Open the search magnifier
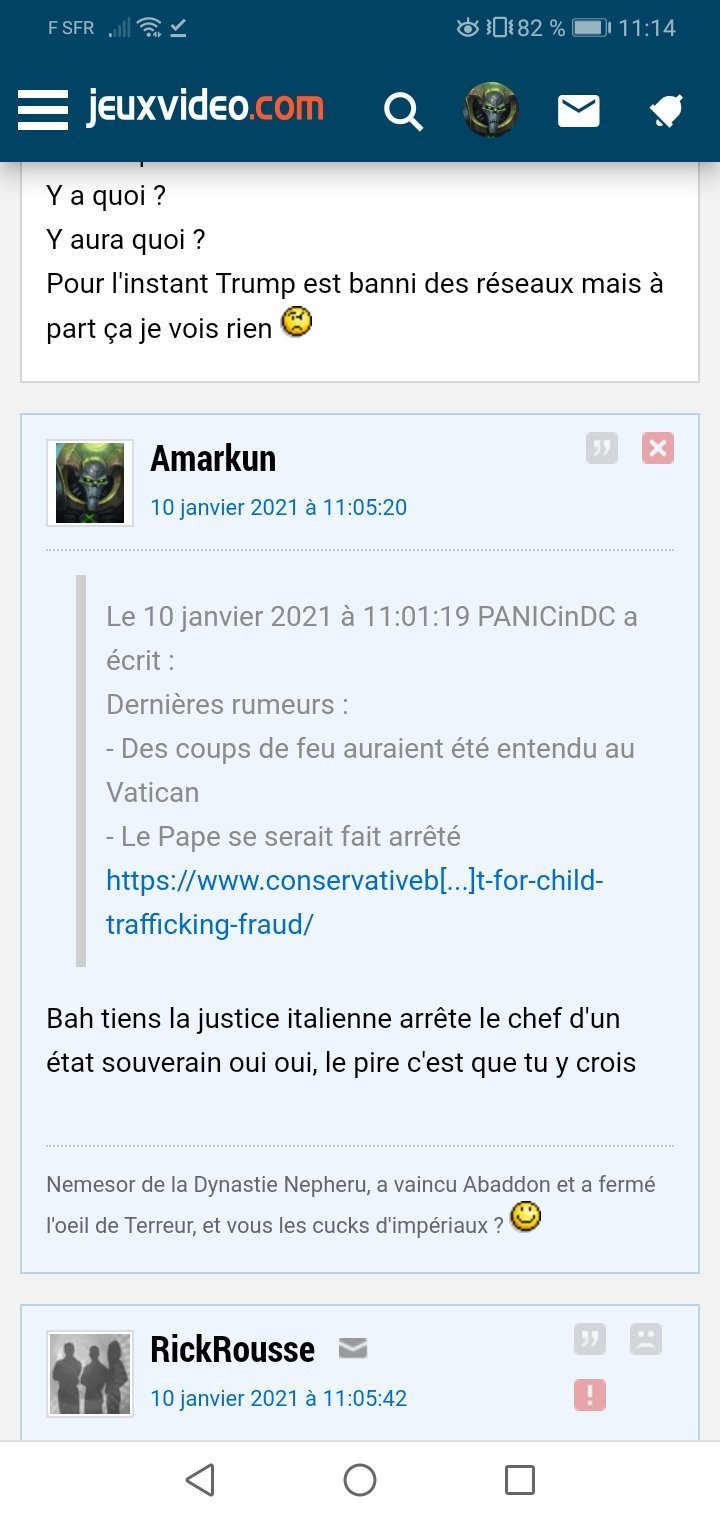Viewport: 720px width, 1520px height. pos(403,111)
